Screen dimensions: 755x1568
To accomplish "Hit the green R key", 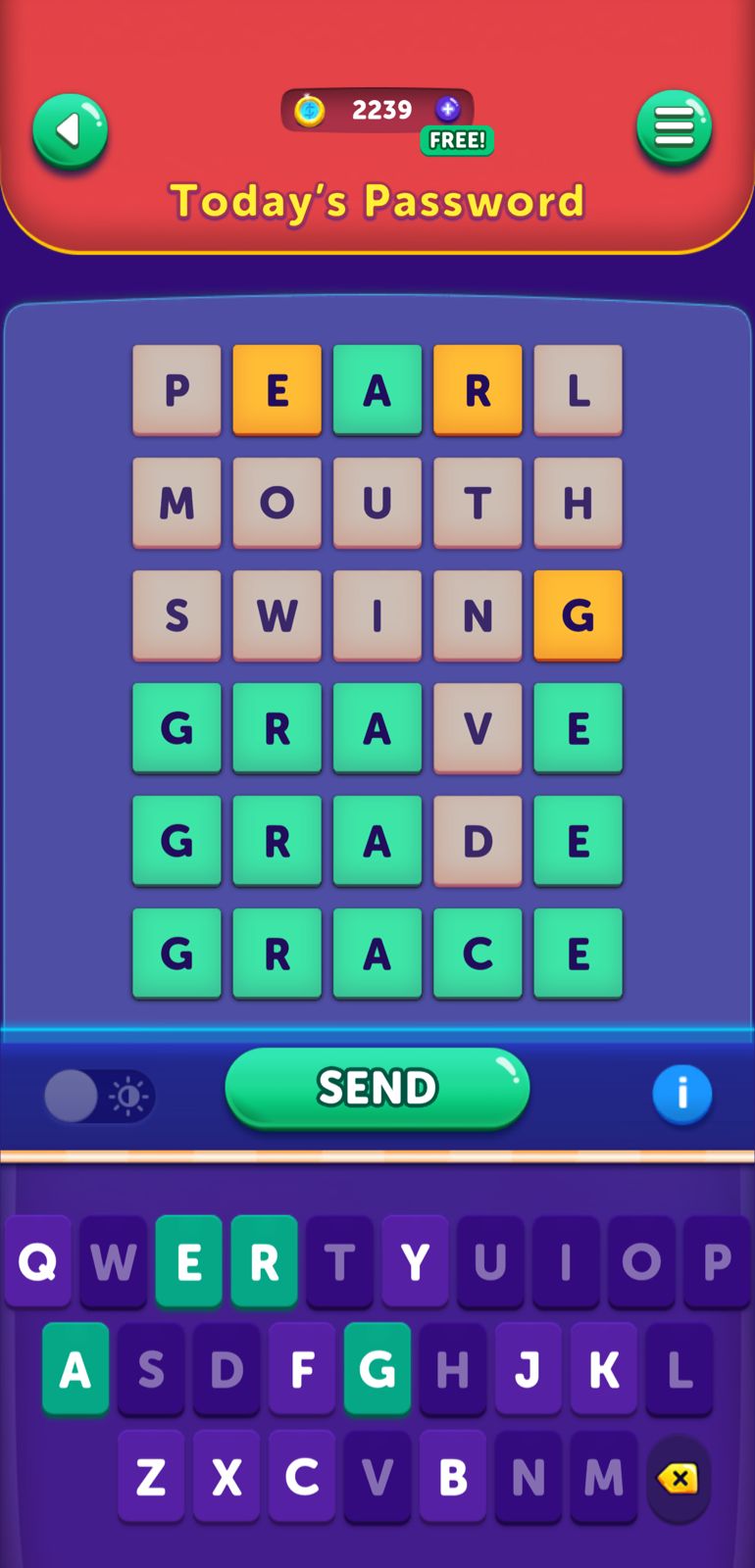I will click(264, 1262).
